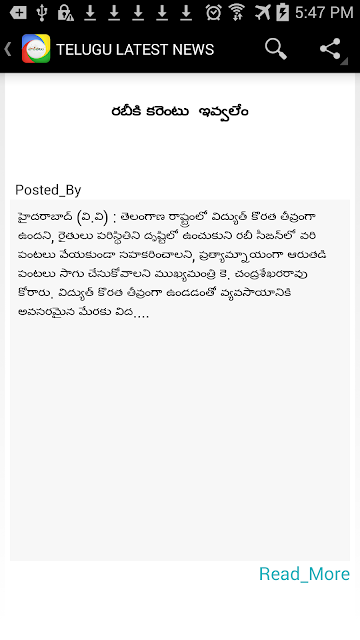This screenshot has height=640, width=360.
Task: Tap the Read_More link
Action: click(304, 573)
